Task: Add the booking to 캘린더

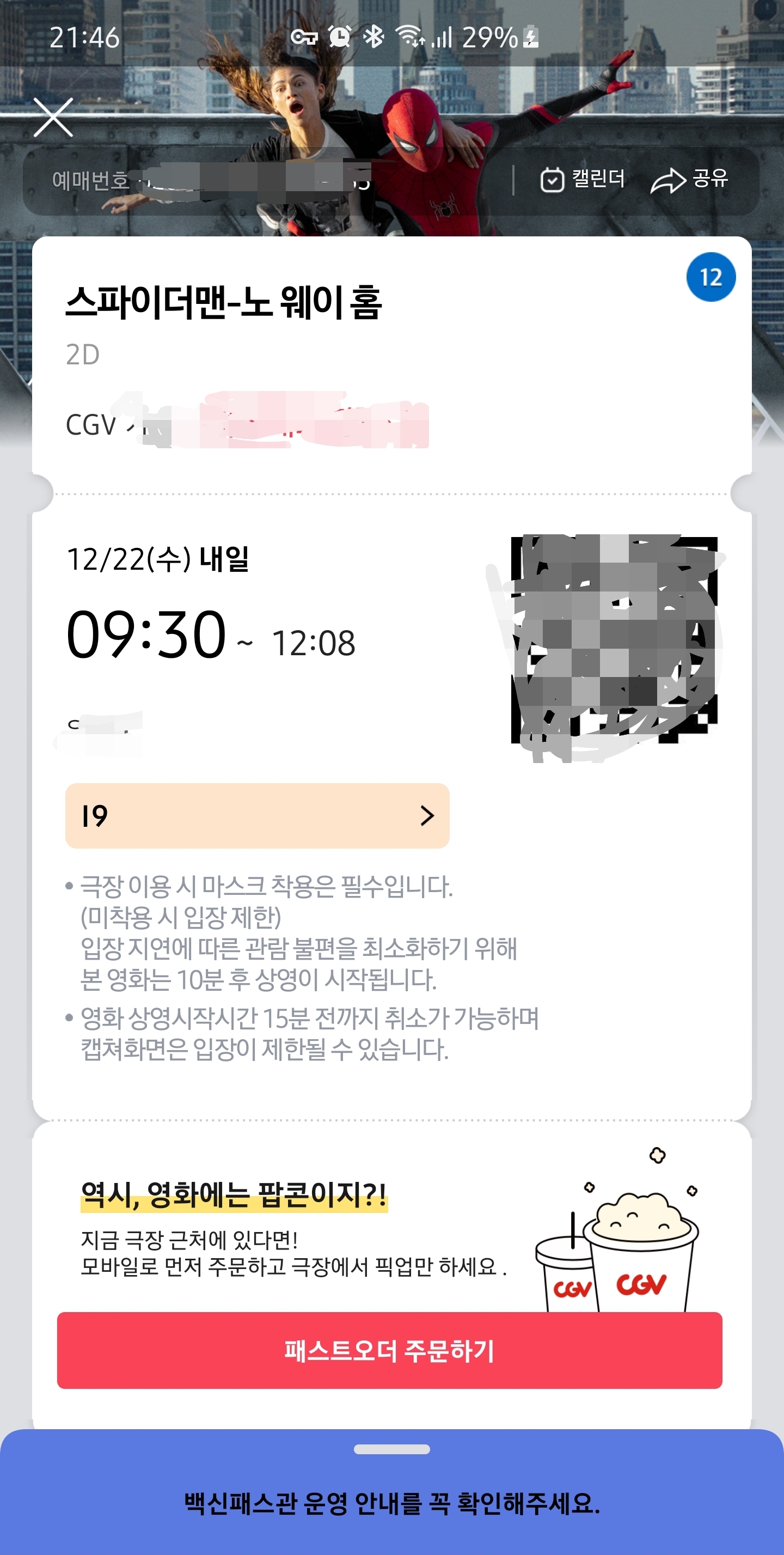Action: [x=582, y=179]
